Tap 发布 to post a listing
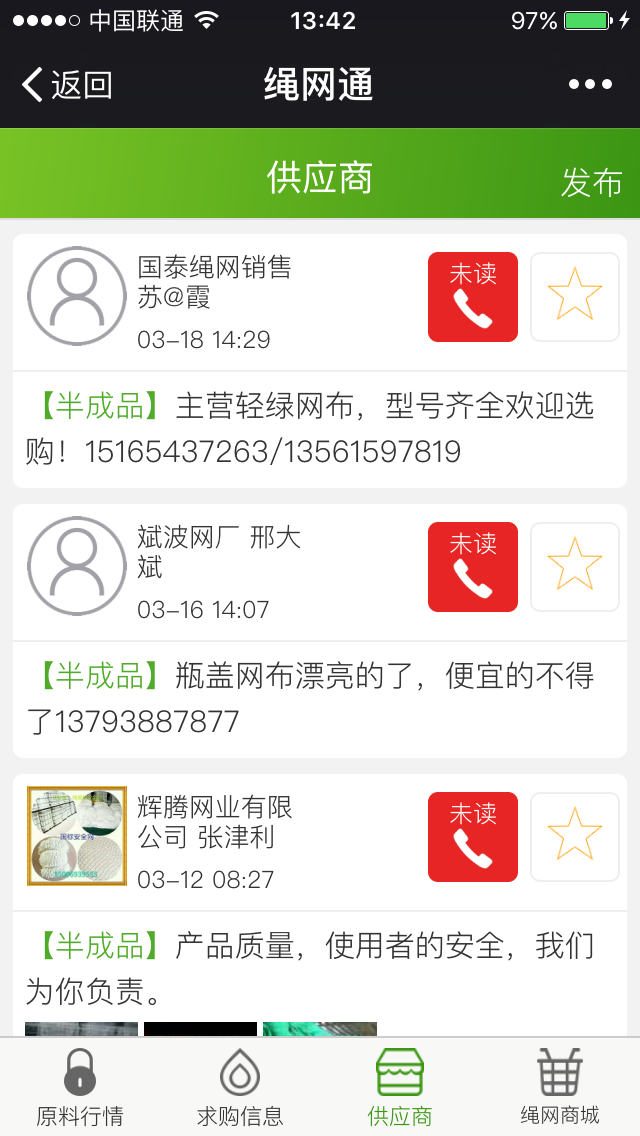This screenshot has width=640, height=1136. click(591, 182)
